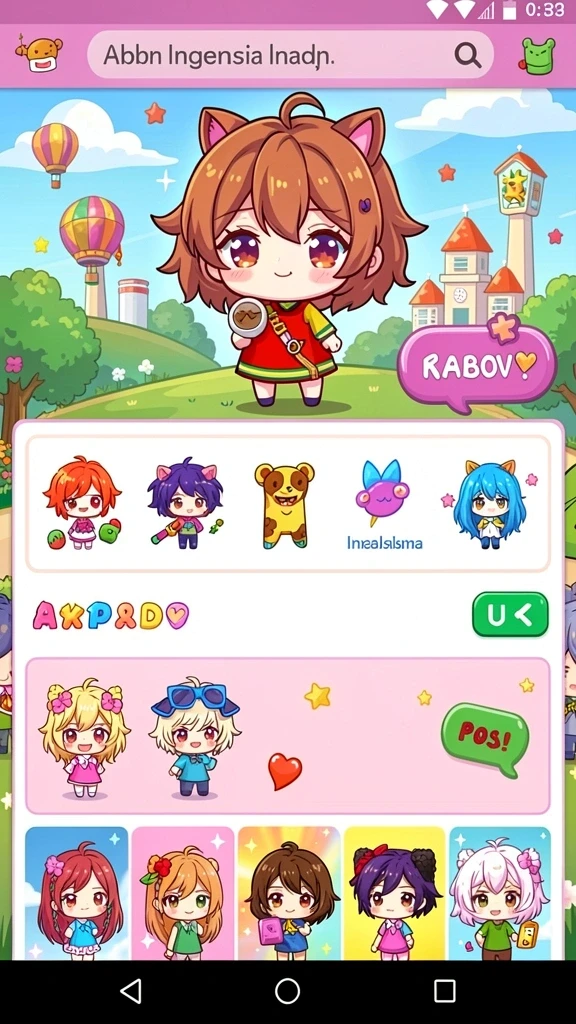
Task: Open the brown mascot icon in the header
Action: (39, 54)
